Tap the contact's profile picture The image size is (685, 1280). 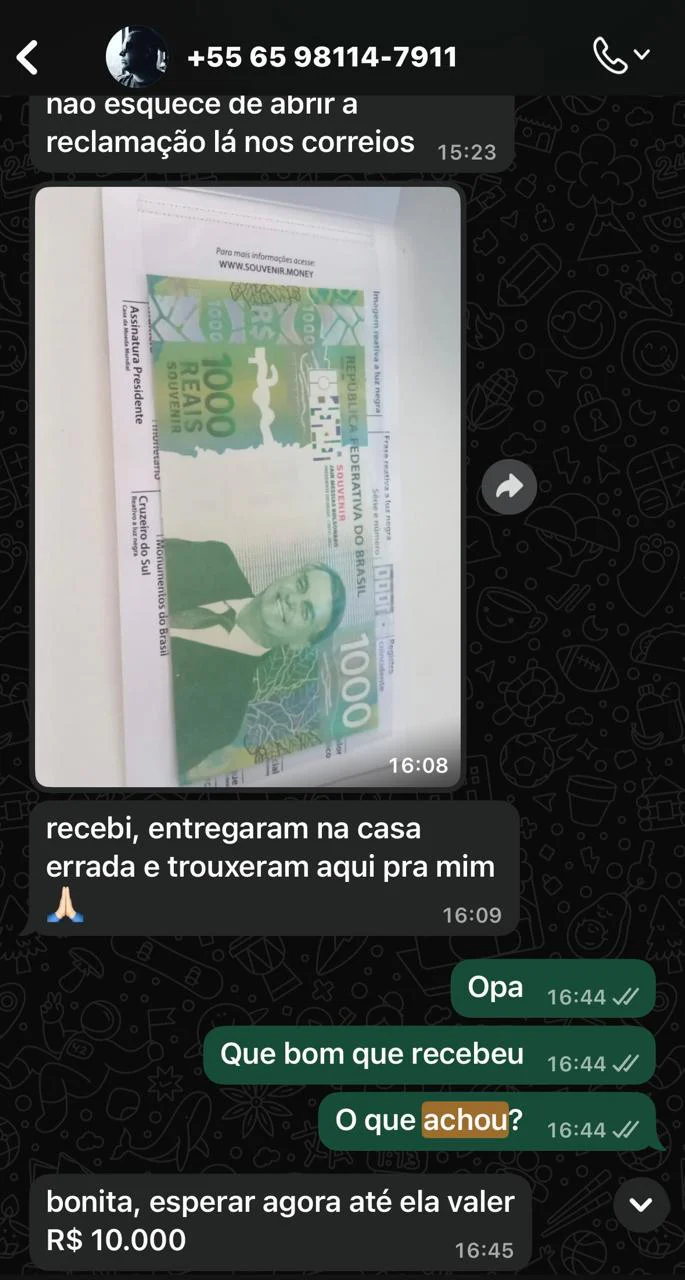click(x=136, y=57)
